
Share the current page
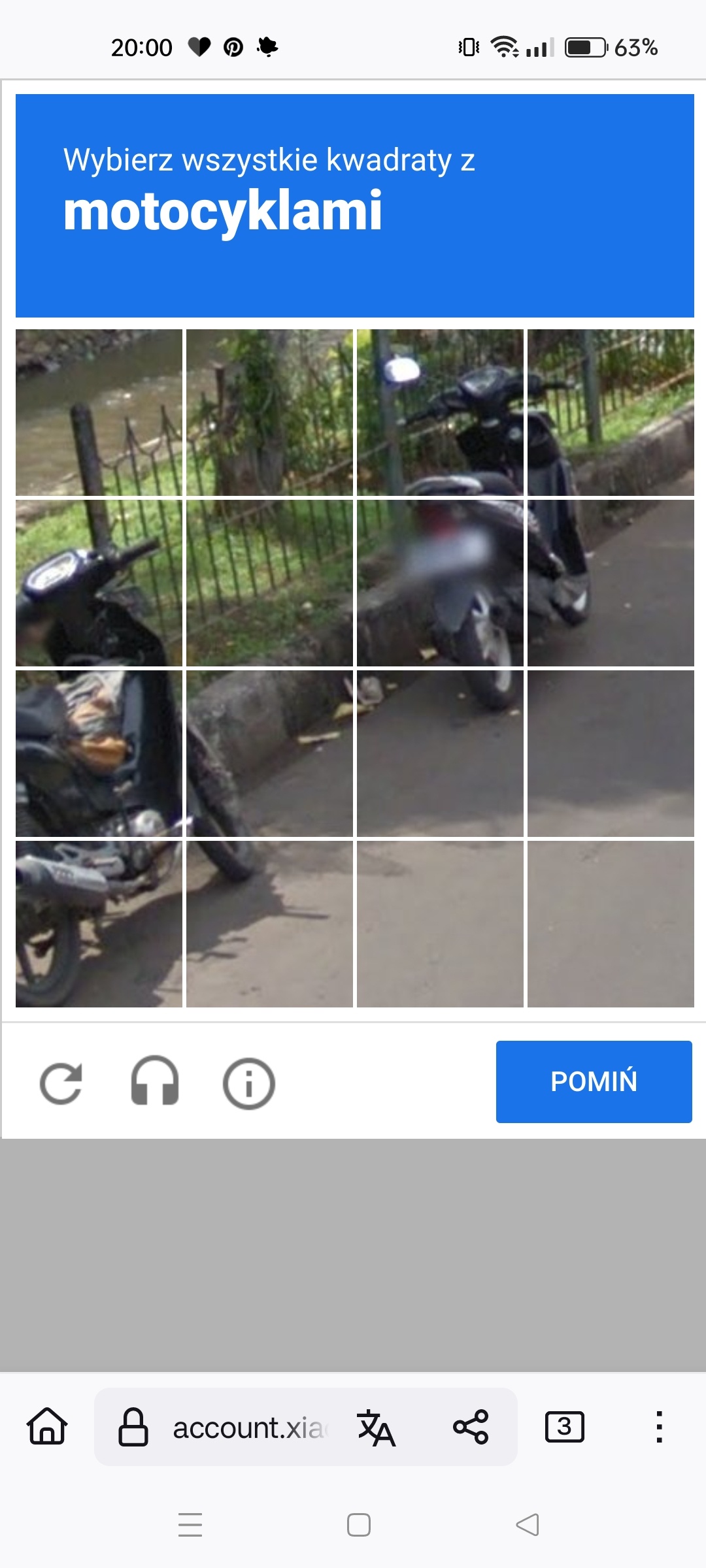click(x=471, y=1427)
